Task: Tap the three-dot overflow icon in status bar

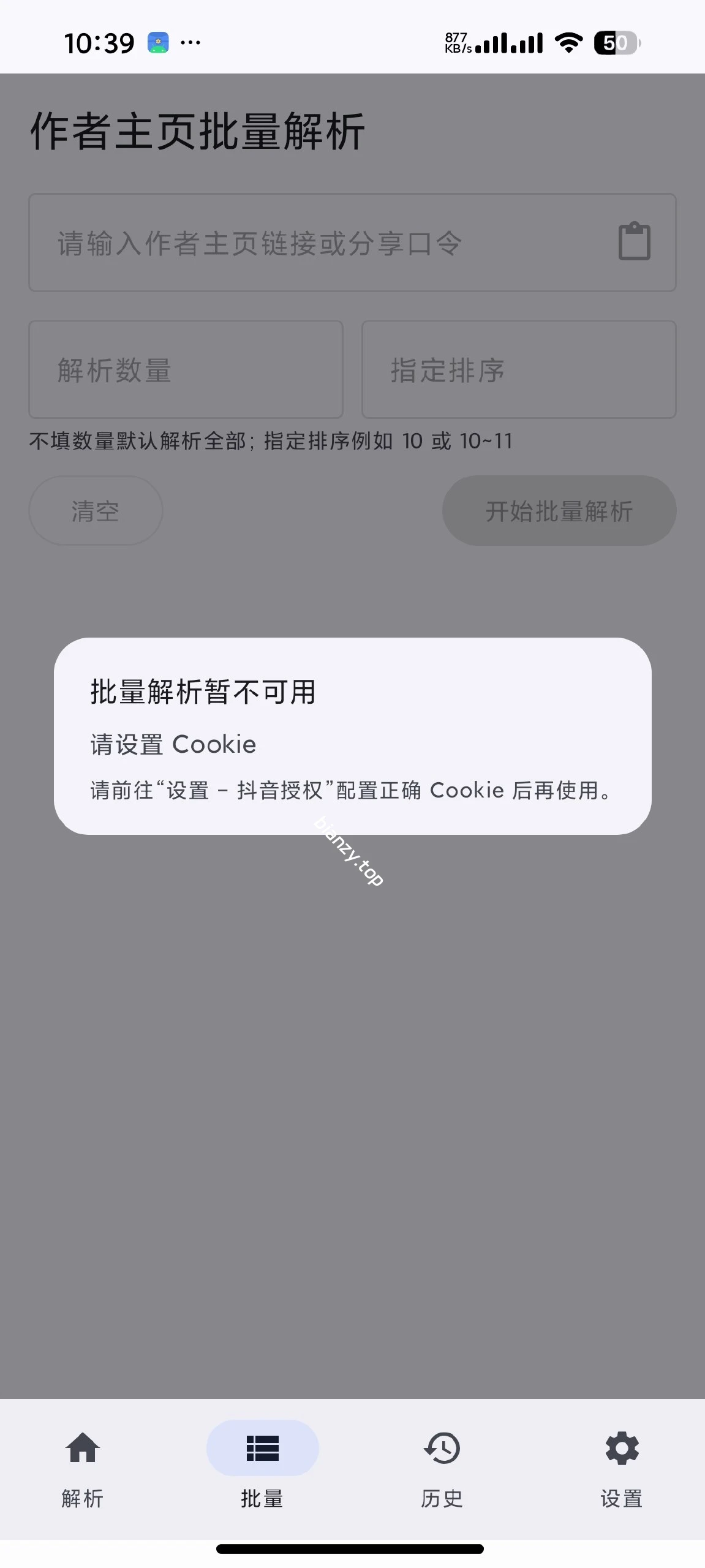Action: pos(190,42)
